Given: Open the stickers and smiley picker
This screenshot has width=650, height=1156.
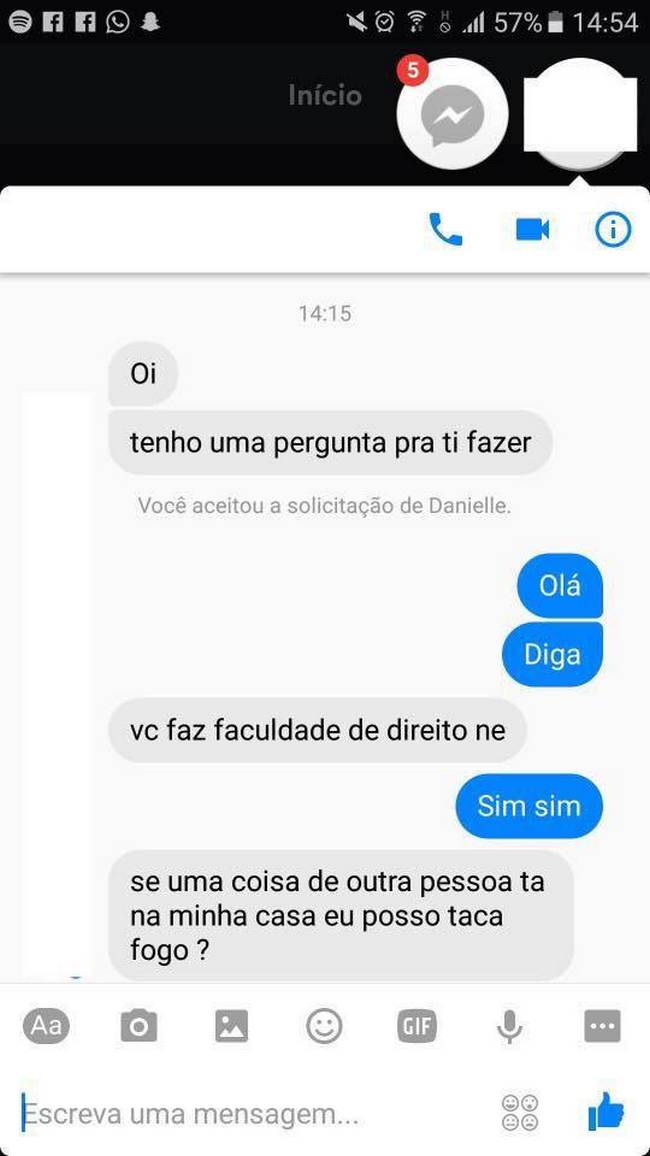Looking at the screenshot, I should click(324, 1026).
